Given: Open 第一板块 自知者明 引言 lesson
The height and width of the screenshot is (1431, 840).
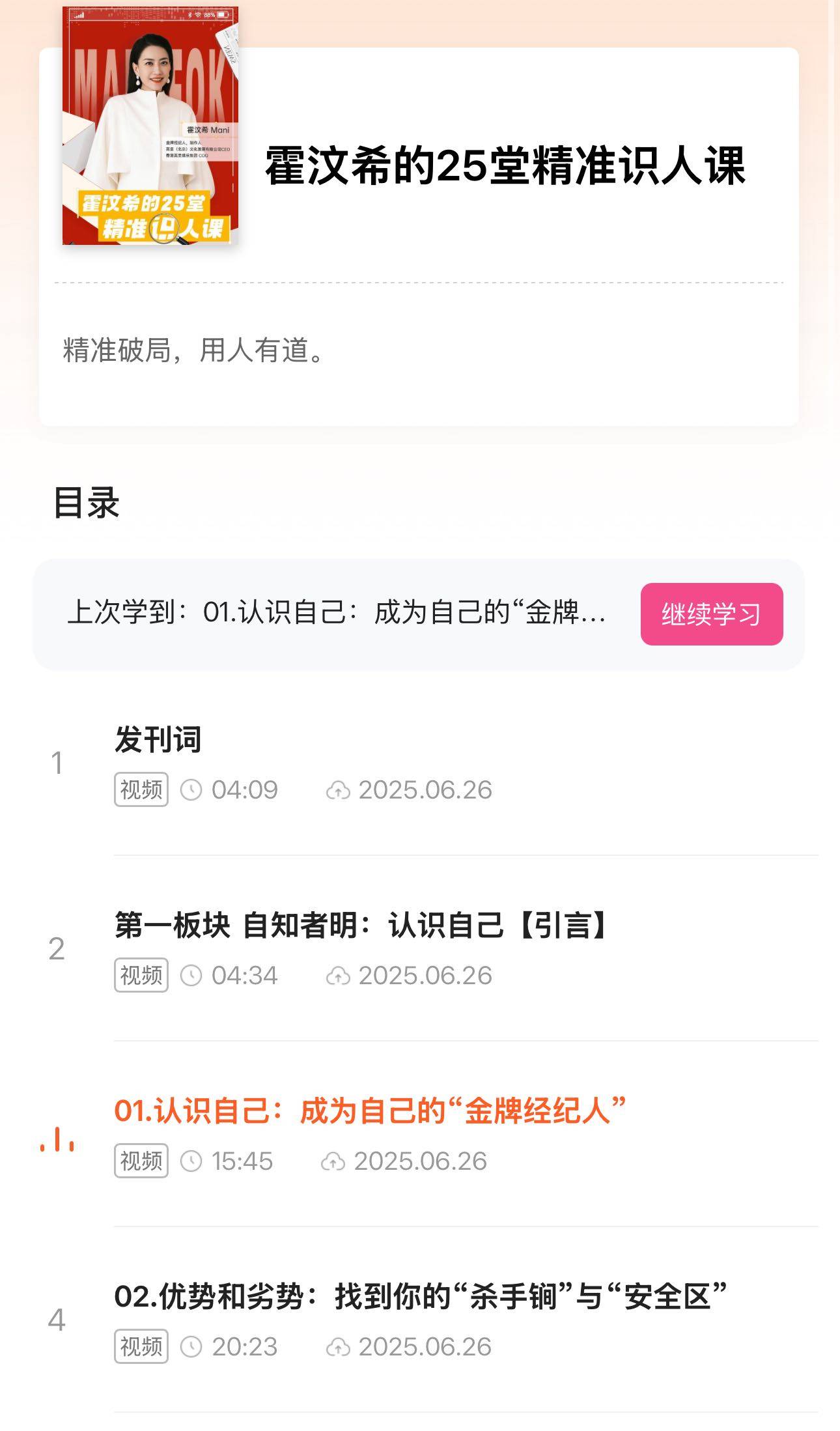Looking at the screenshot, I should pyautogui.click(x=360, y=926).
